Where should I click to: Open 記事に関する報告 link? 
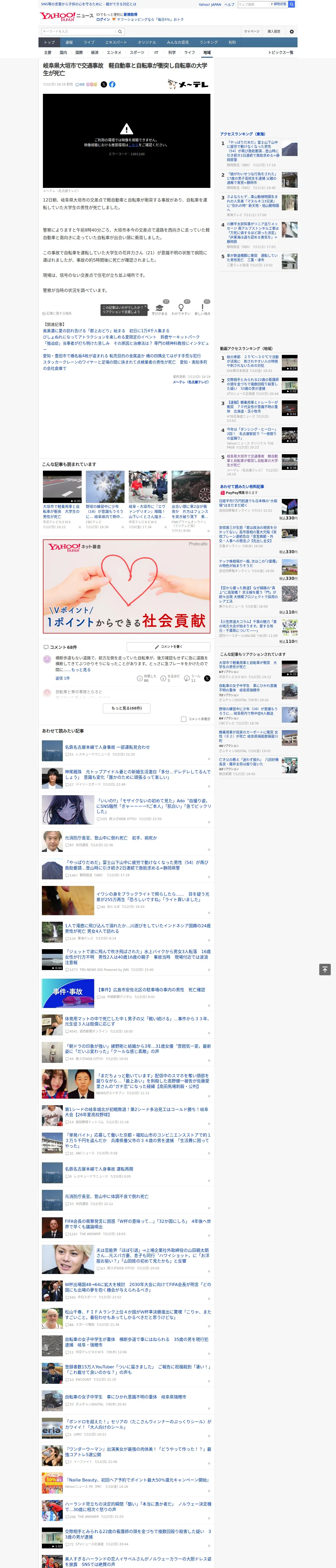tap(58, 314)
